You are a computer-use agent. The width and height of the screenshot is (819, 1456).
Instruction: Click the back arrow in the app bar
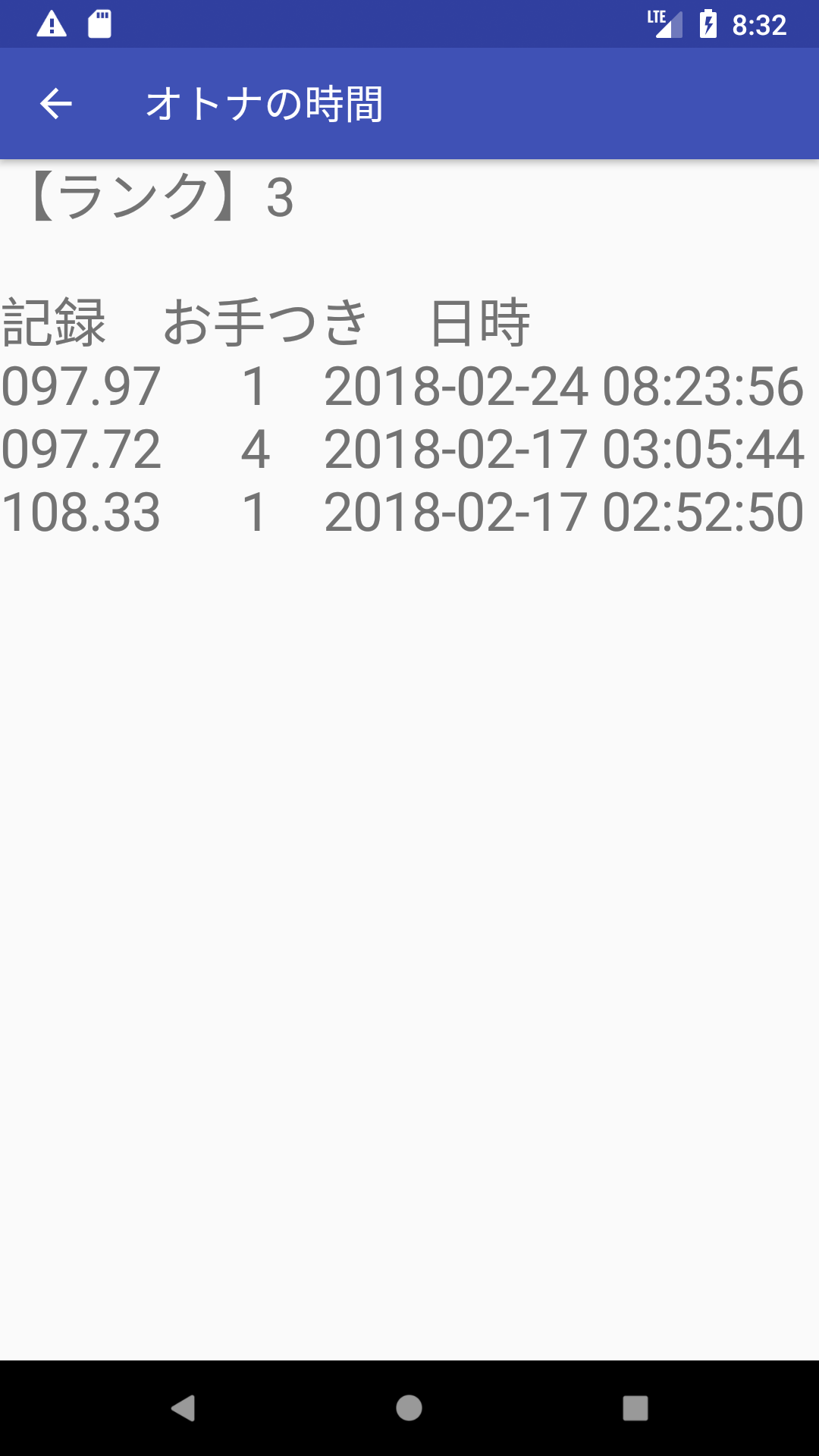click(55, 103)
